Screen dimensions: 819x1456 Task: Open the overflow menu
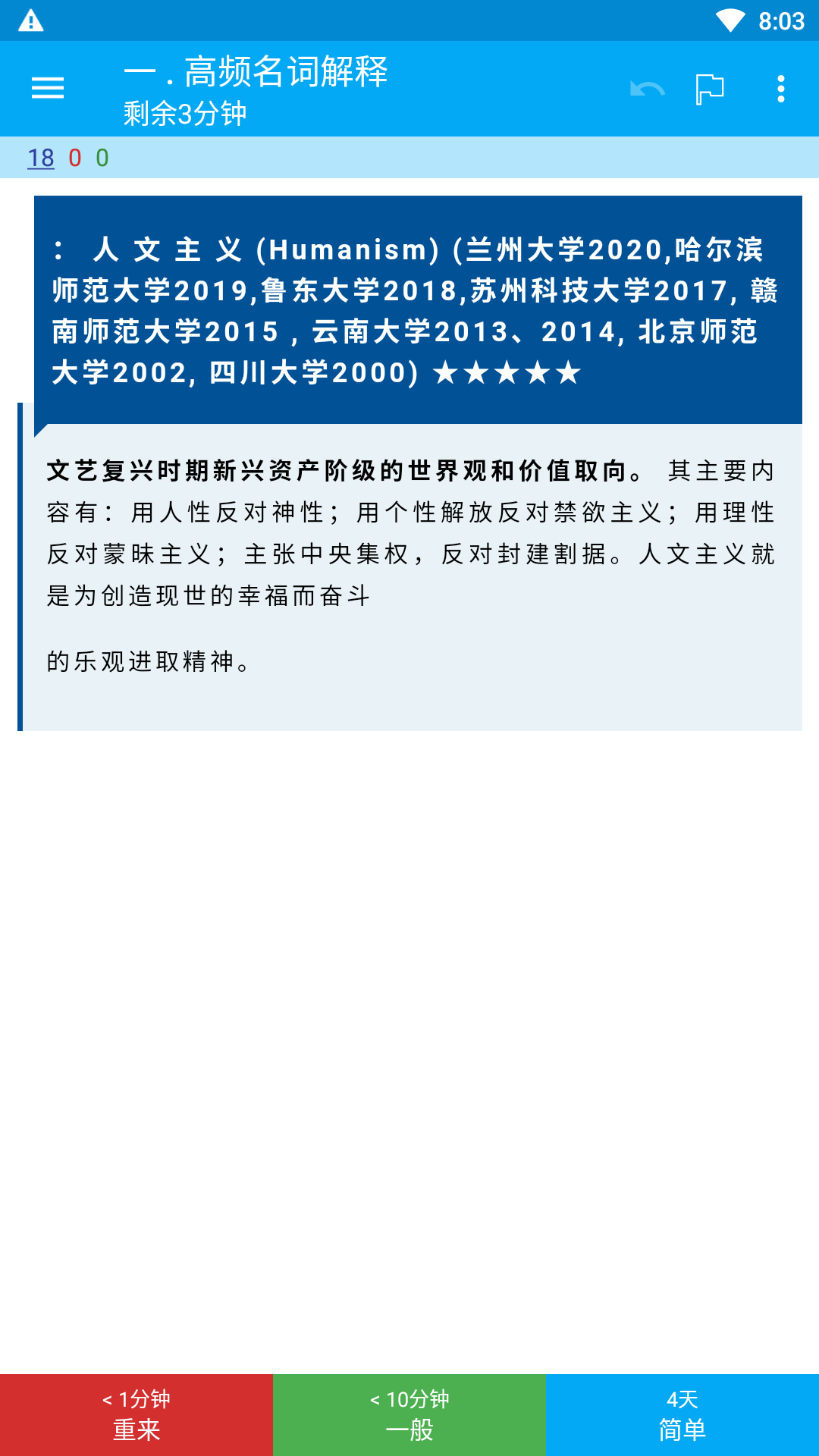point(780,89)
